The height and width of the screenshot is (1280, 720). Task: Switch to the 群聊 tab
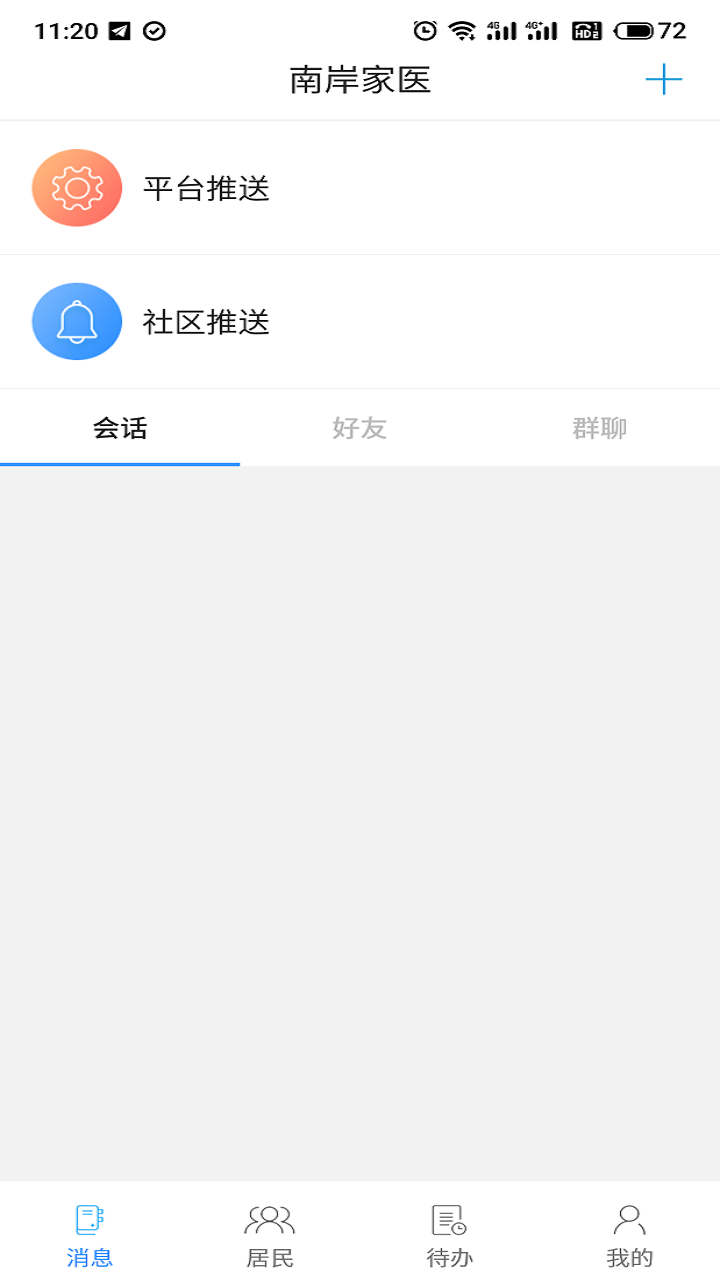(600, 428)
